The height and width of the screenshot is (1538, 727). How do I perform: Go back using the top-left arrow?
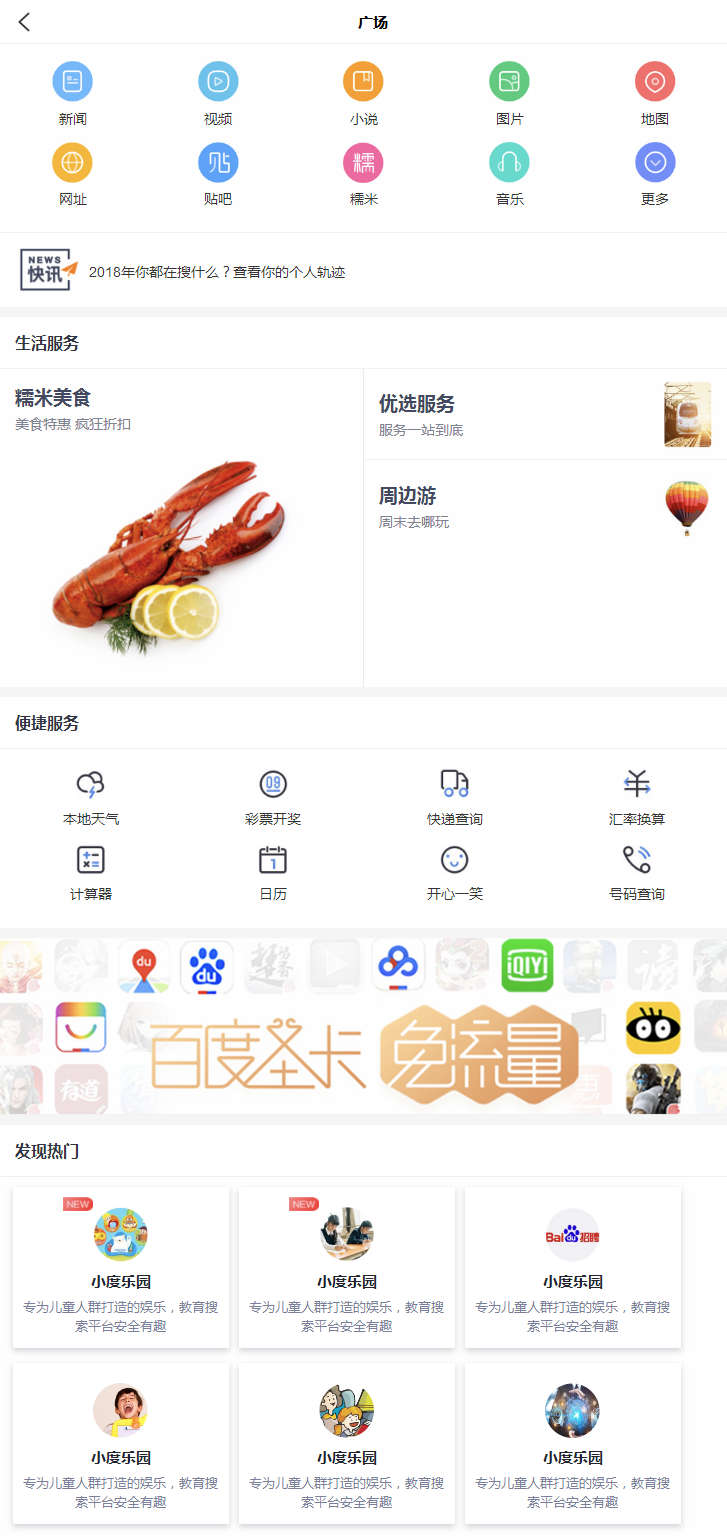point(24,22)
